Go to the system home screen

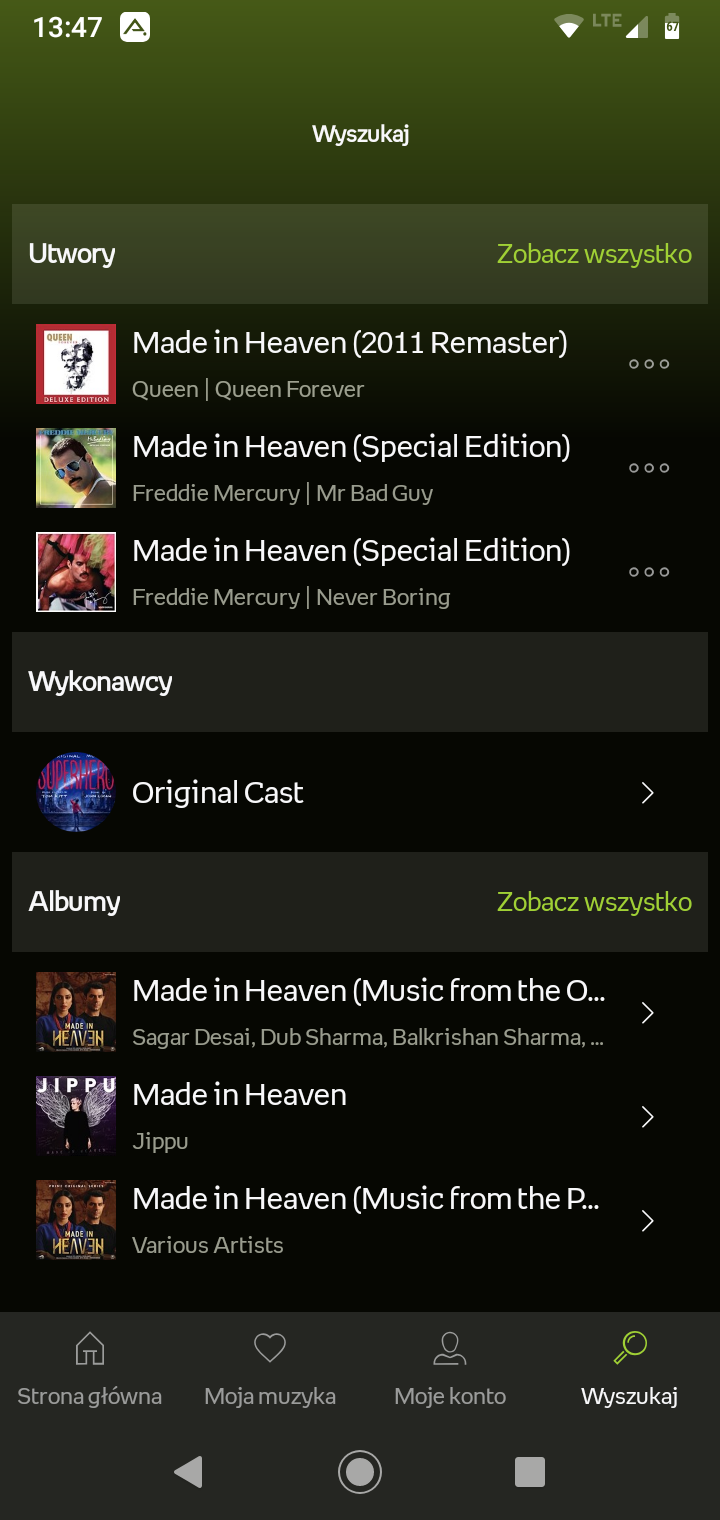tap(360, 1472)
